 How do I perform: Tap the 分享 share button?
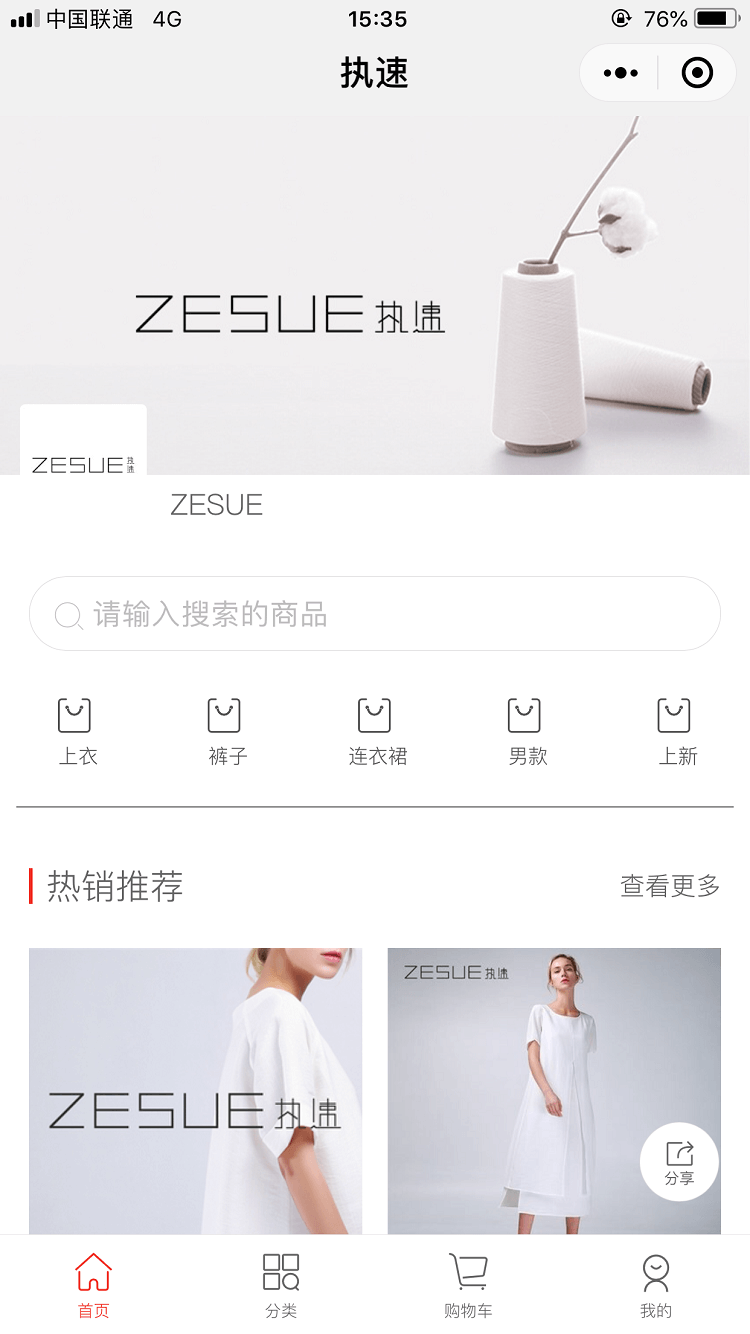[x=679, y=1162]
